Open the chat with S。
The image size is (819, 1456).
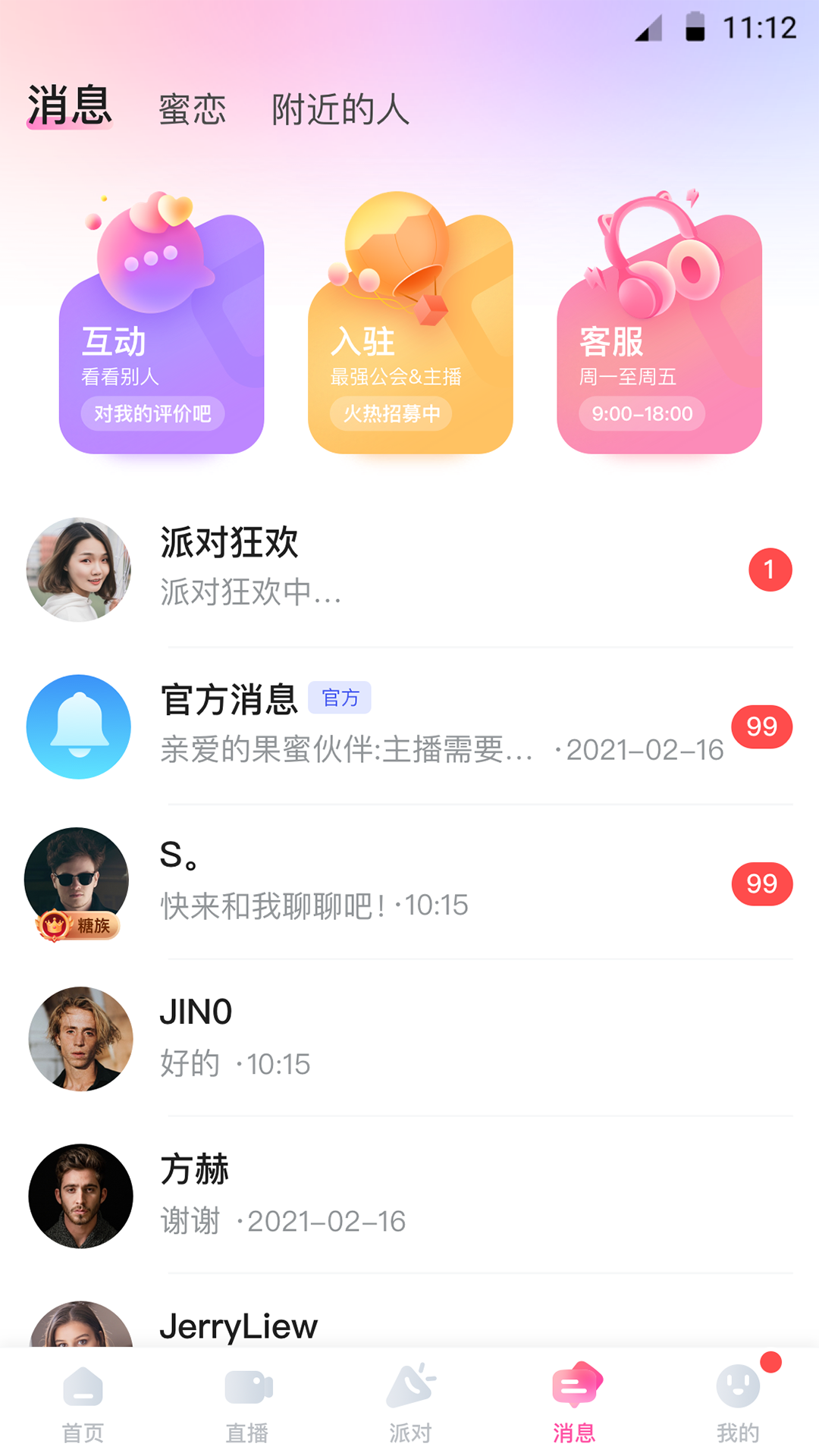[409, 883]
